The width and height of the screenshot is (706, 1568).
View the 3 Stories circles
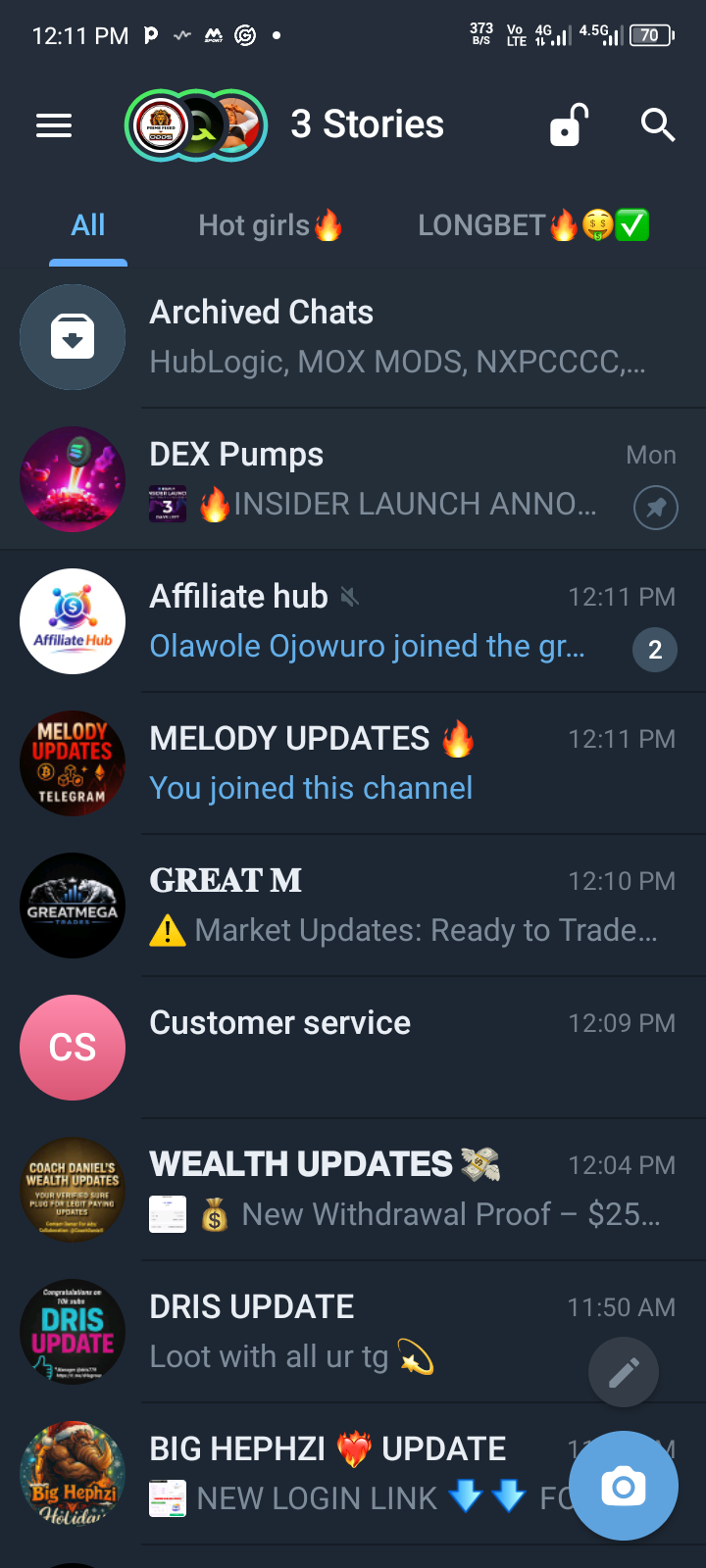click(x=196, y=125)
